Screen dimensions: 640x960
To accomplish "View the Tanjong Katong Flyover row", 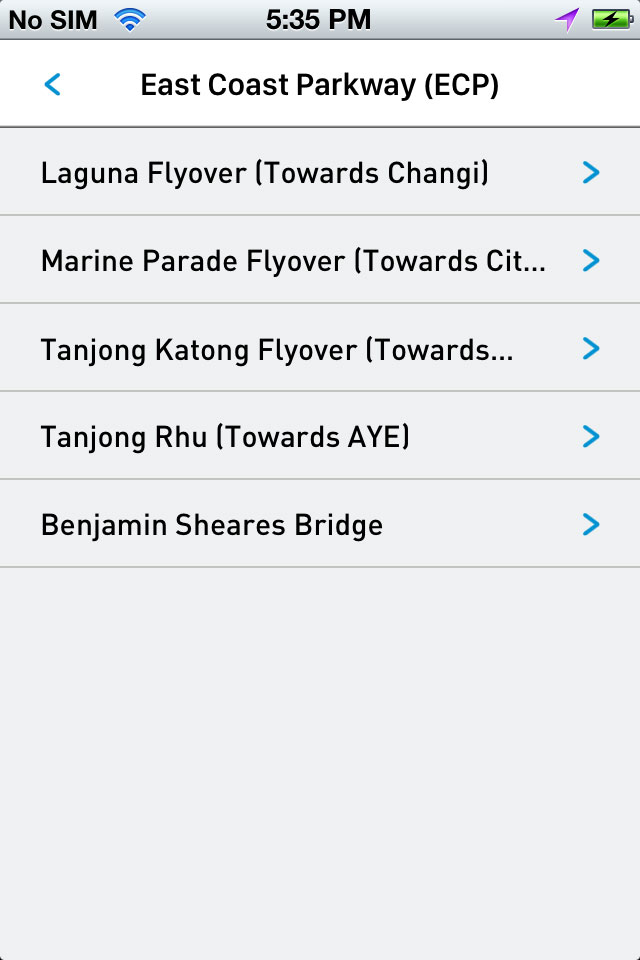I will 320,348.
